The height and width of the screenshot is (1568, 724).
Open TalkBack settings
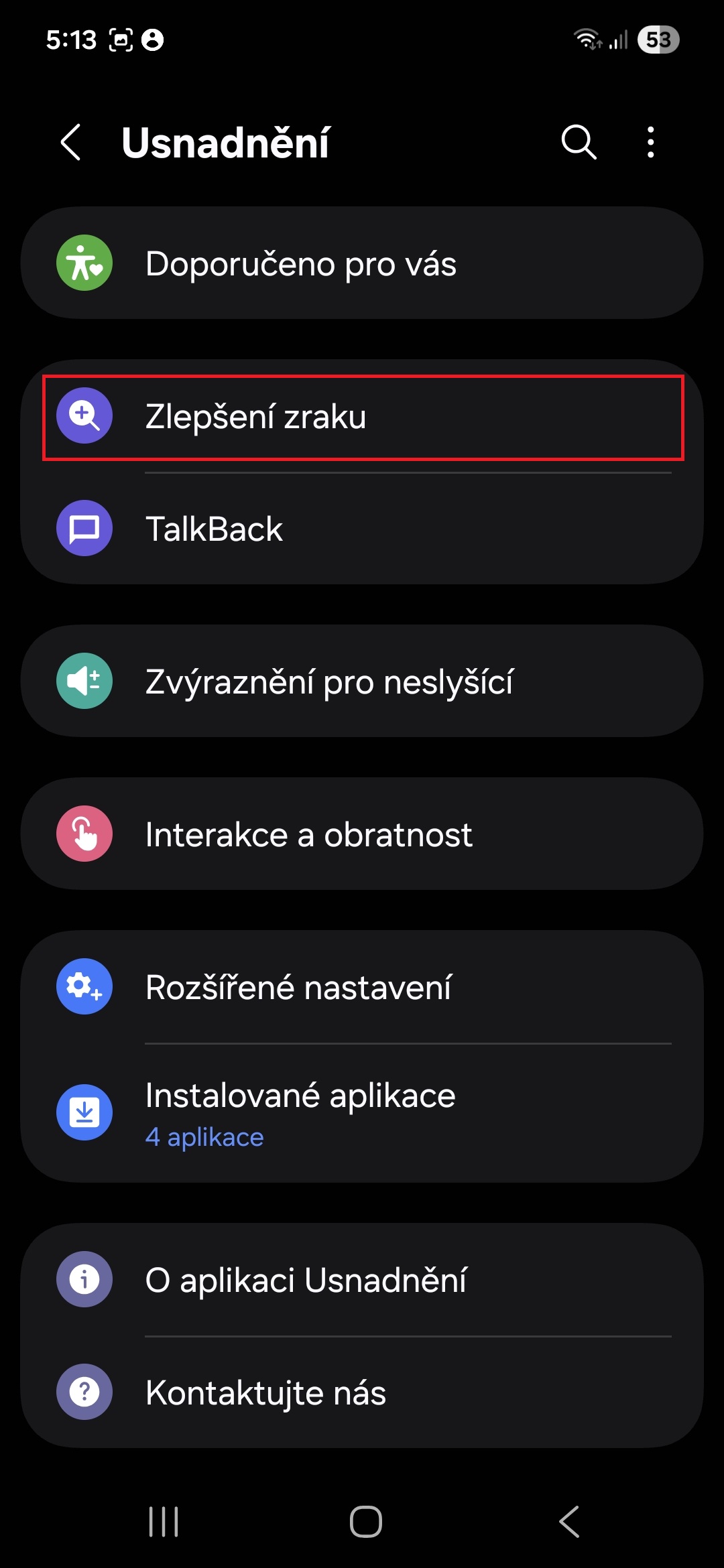coord(362,529)
